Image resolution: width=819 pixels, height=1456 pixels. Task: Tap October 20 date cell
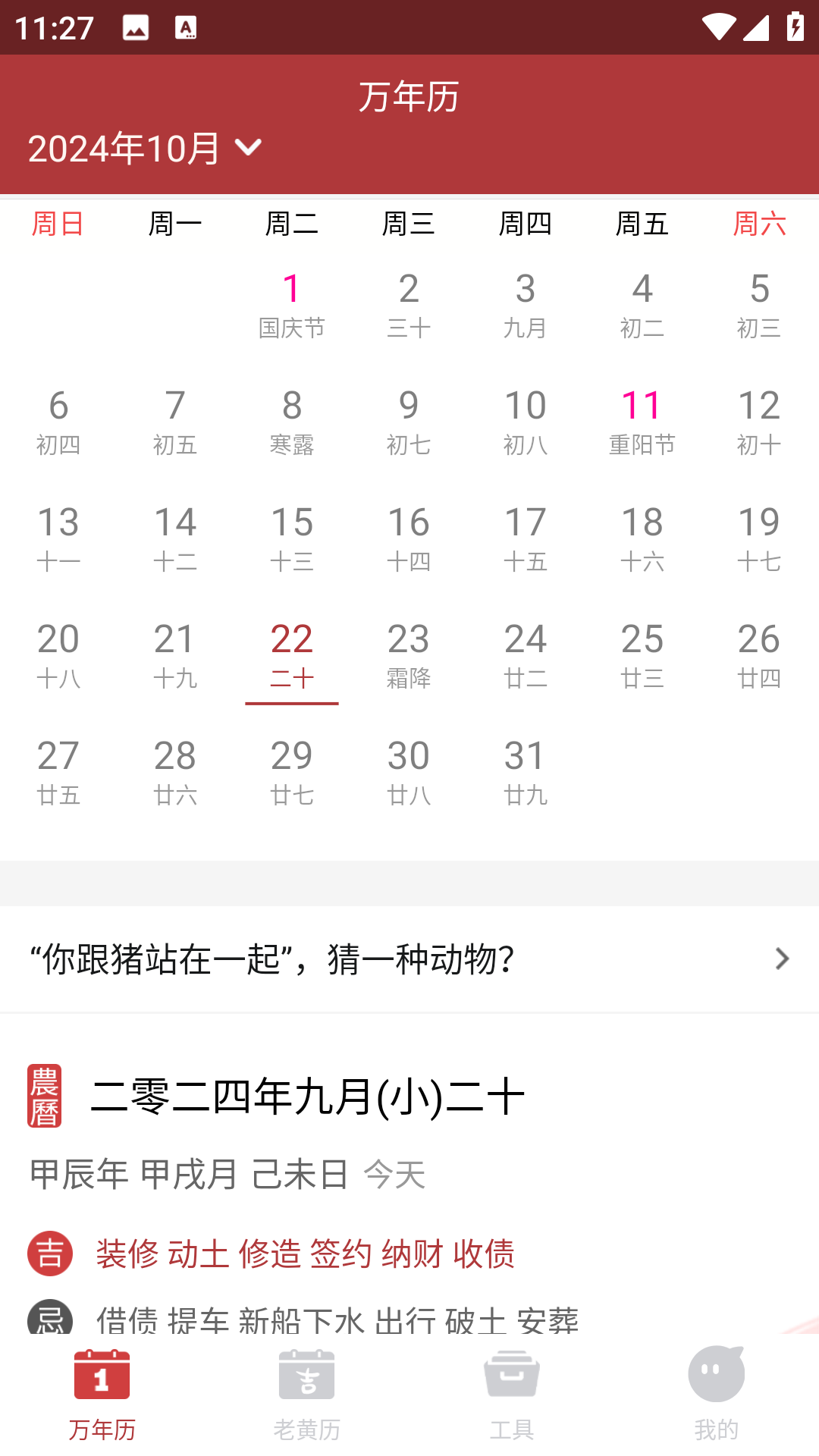point(58,656)
